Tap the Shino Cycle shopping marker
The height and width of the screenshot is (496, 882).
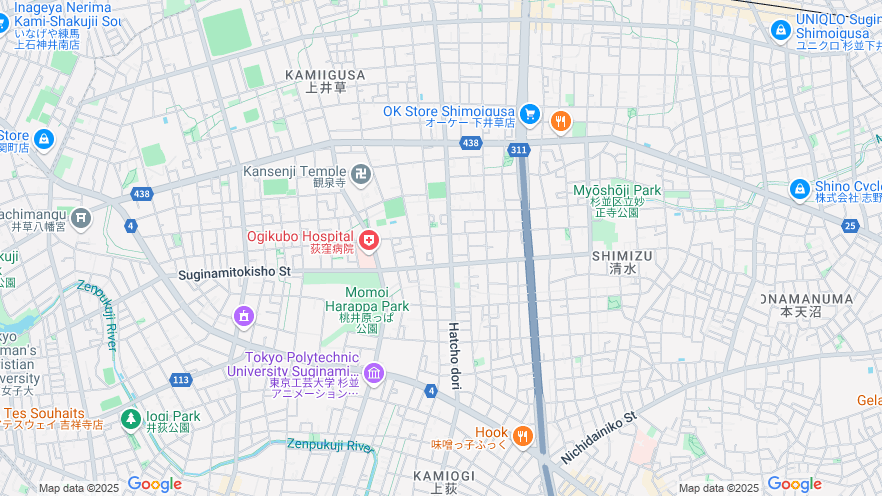point(799,188)
